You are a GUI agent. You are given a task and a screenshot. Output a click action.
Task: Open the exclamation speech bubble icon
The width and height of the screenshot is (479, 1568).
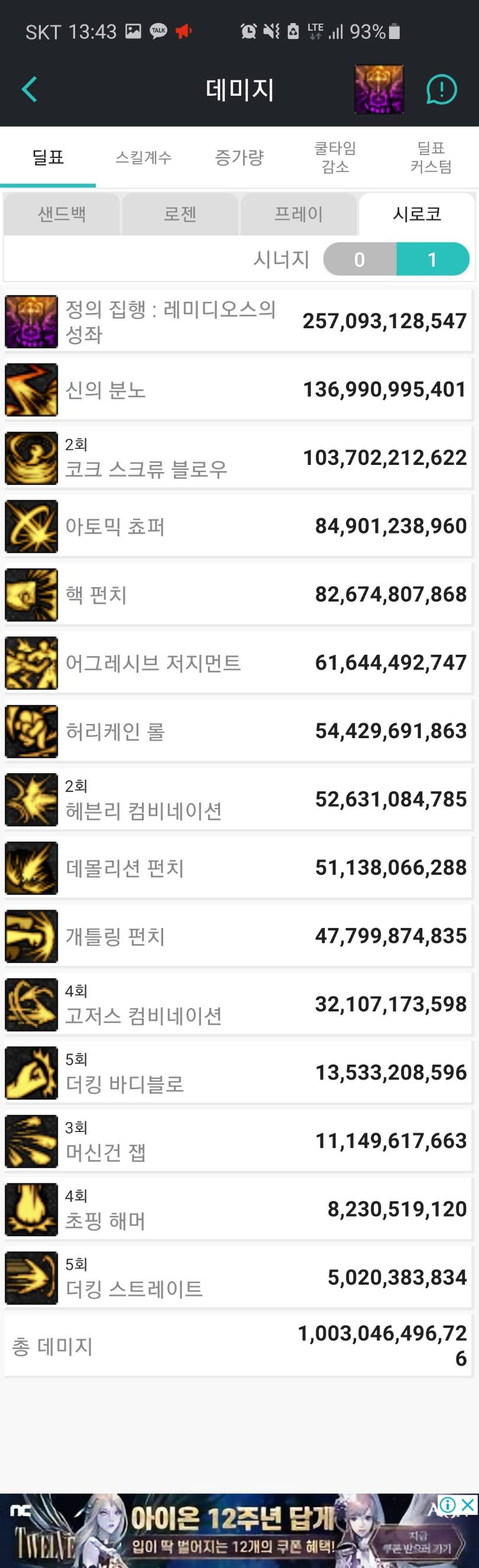click(x=441, y=89)
